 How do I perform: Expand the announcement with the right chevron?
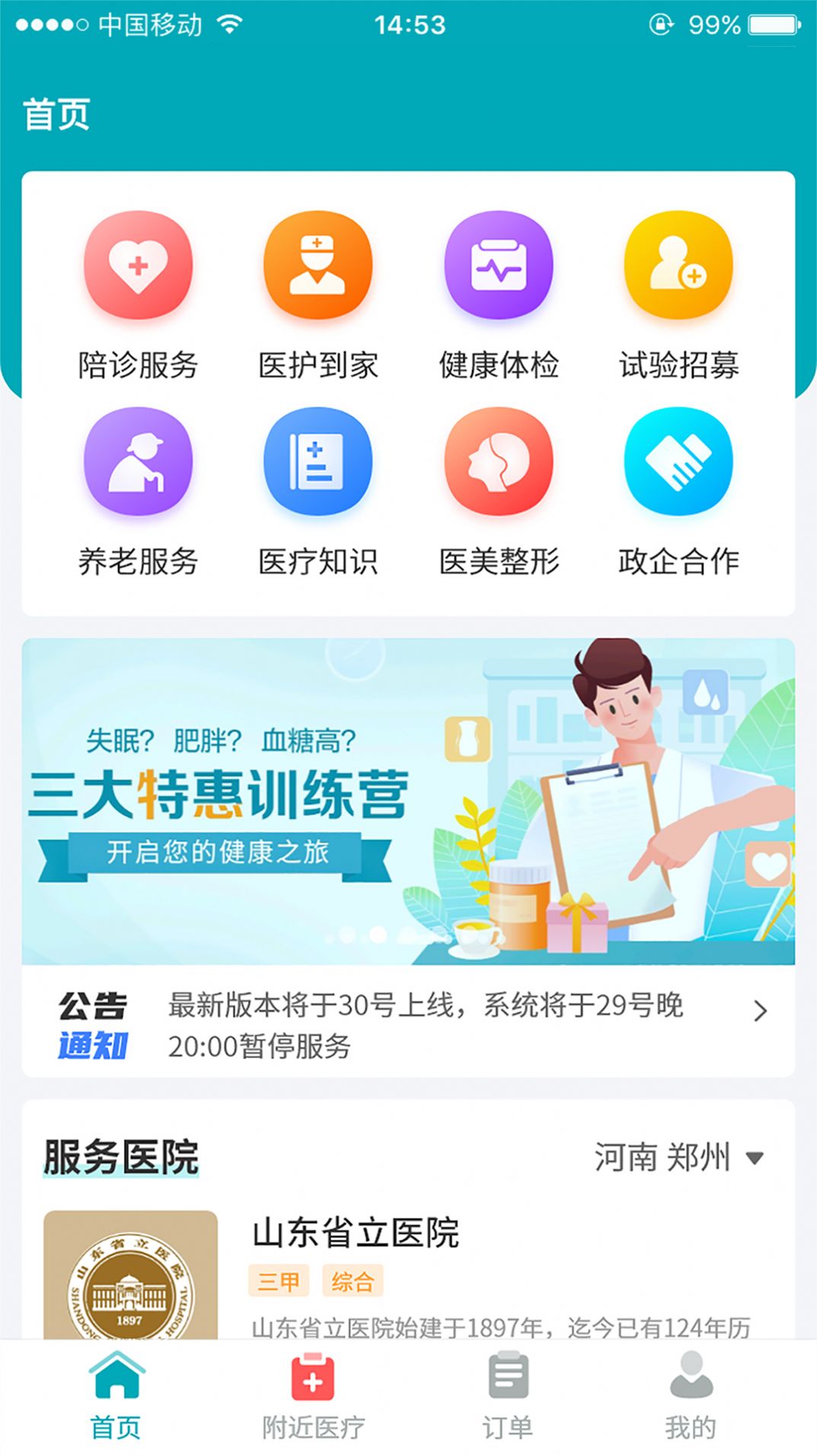point(759,1011)
